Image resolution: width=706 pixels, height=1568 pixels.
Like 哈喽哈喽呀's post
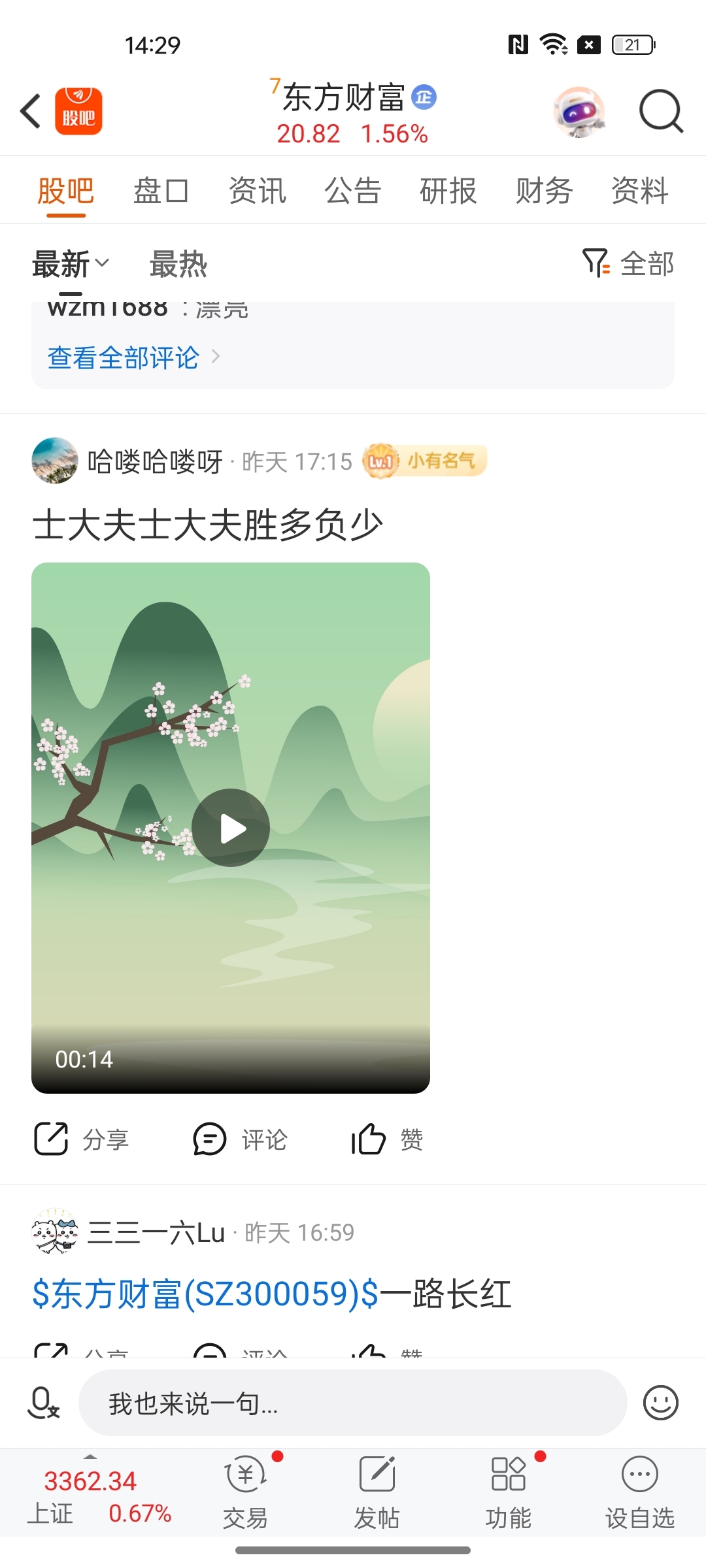pyautogui.click(x=387, y=1139)
